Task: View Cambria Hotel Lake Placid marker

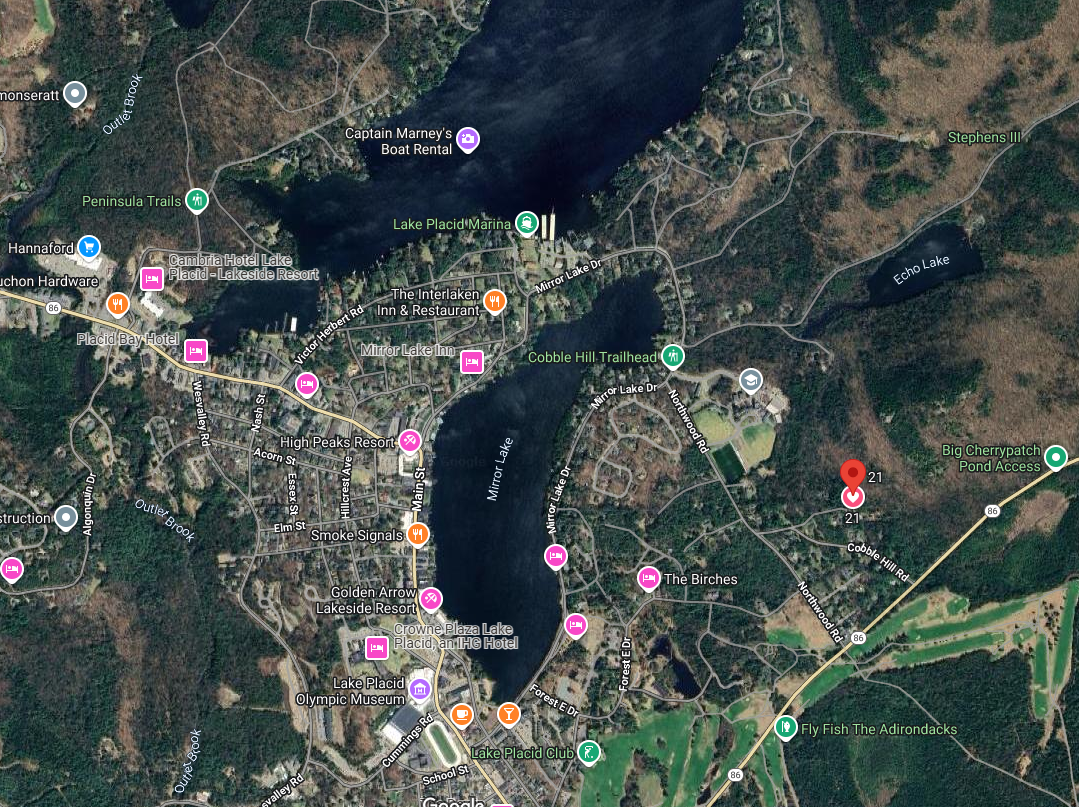Action: point(152,278)
